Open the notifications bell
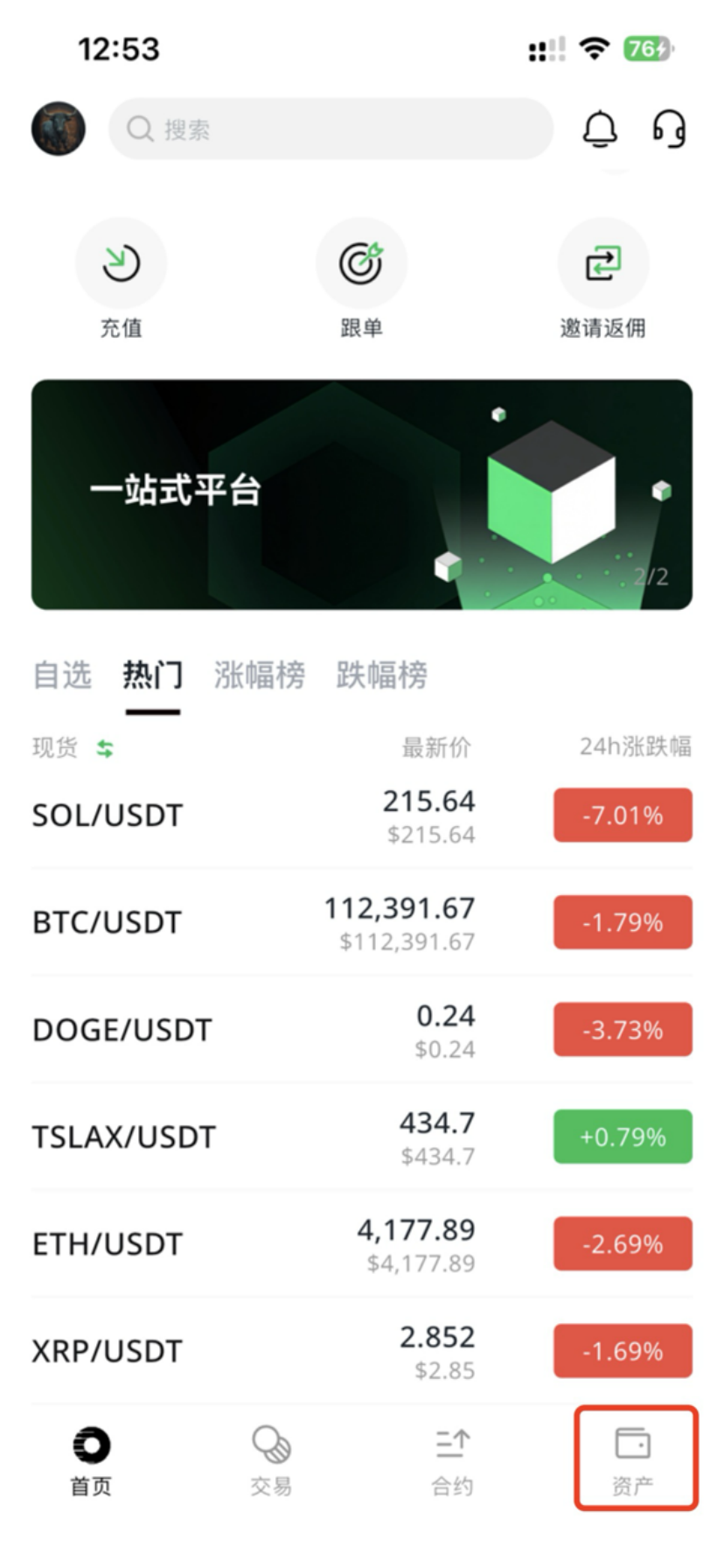724x1568 pixels. tap(600, 129)
